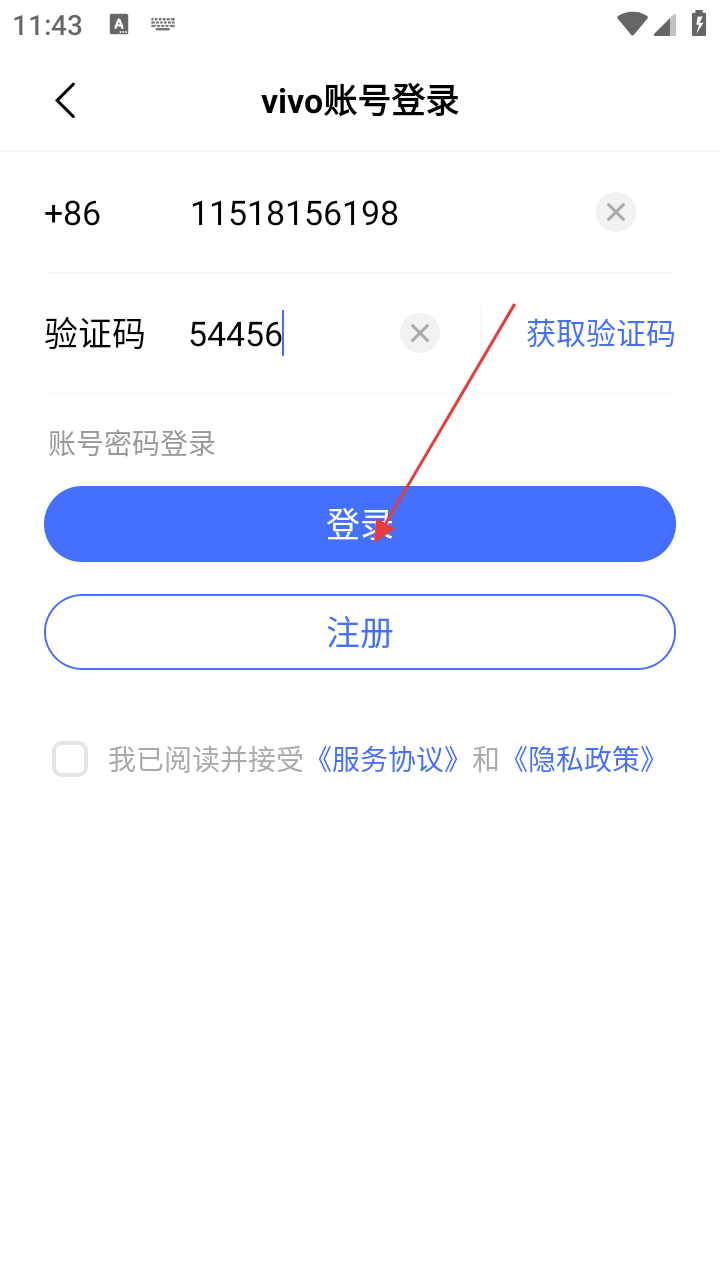
Task: Open the 注册 registration button
Action: pyautogui.click(x=360, y=632)
